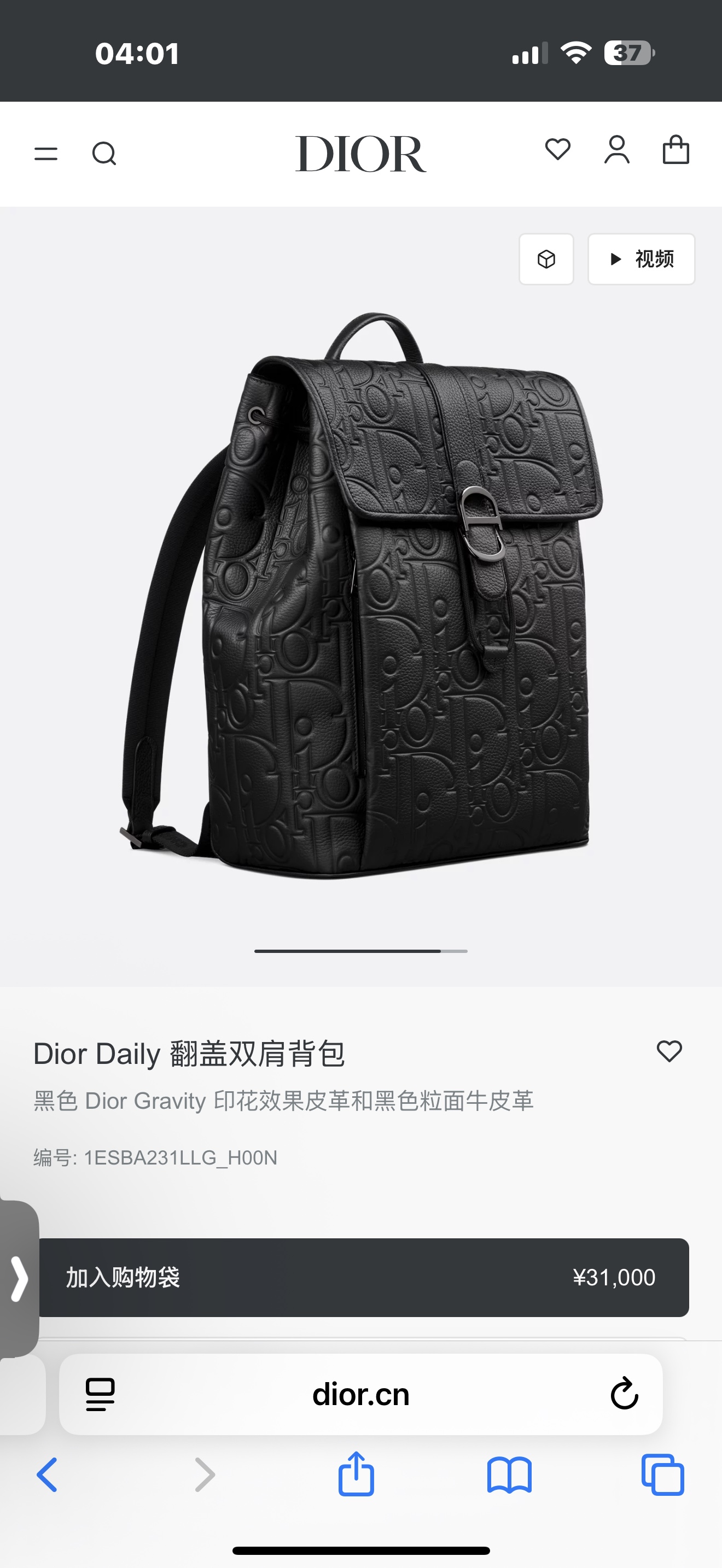This screenshot has height=1568, width=722.
Task: Add Dior Daily backpack to wishlist
Action: coord(669,1051)
